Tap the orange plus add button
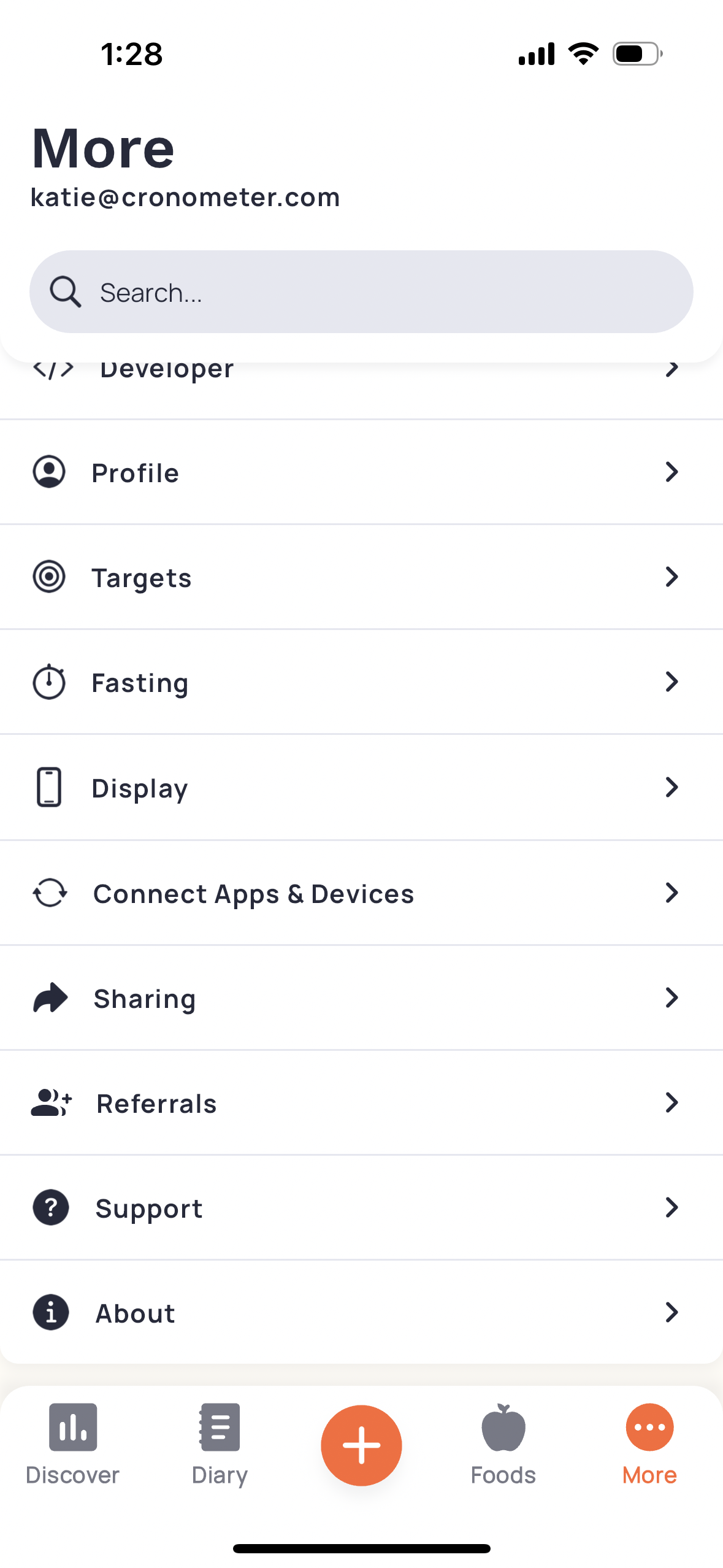Screen dimensions: 723x1568 361,1445
